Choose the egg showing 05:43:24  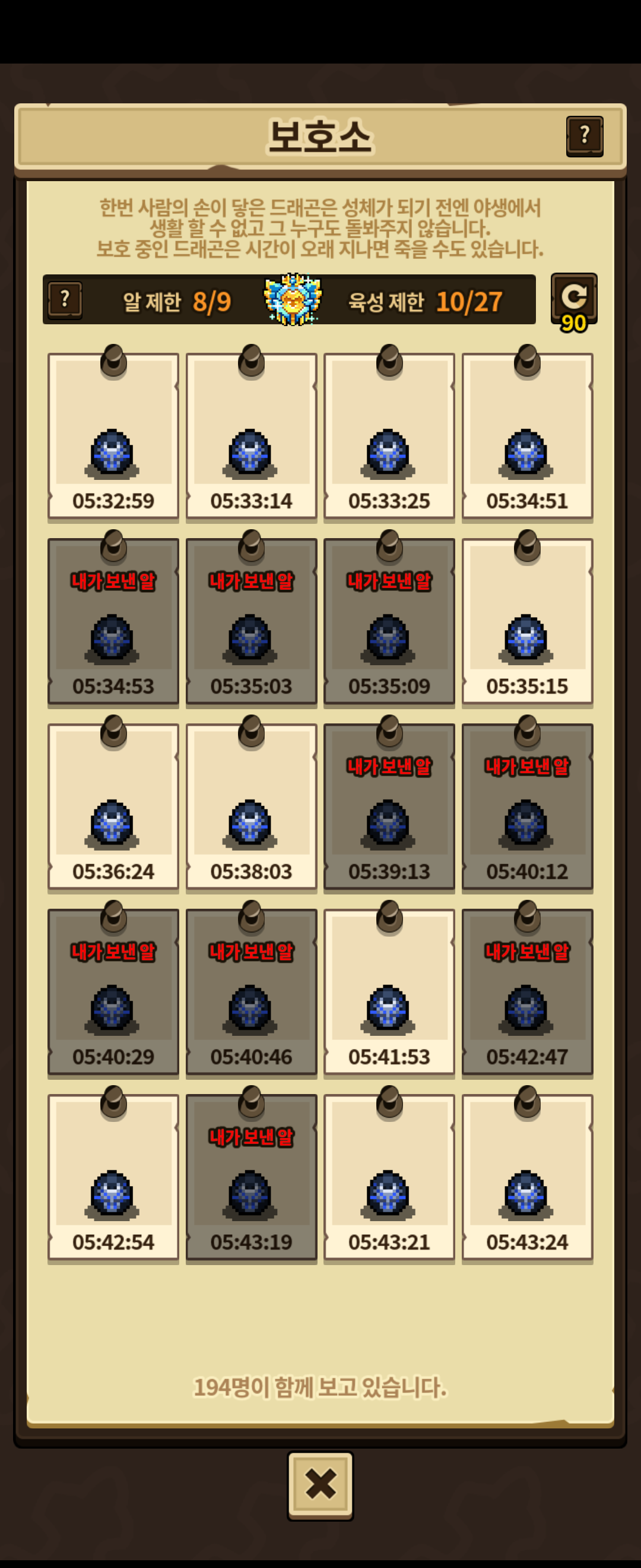click(x=527, y=1177)
